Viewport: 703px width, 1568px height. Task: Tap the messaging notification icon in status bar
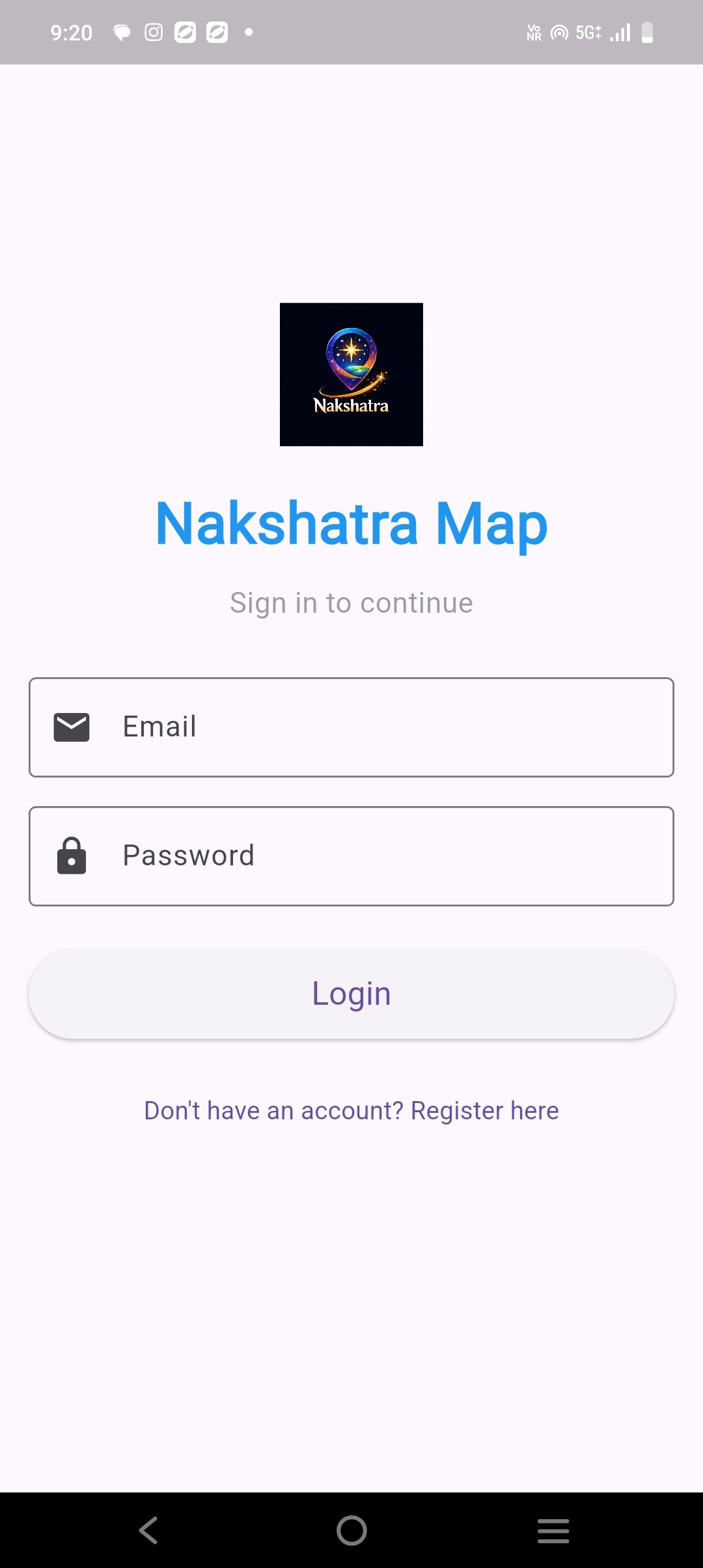121,31
